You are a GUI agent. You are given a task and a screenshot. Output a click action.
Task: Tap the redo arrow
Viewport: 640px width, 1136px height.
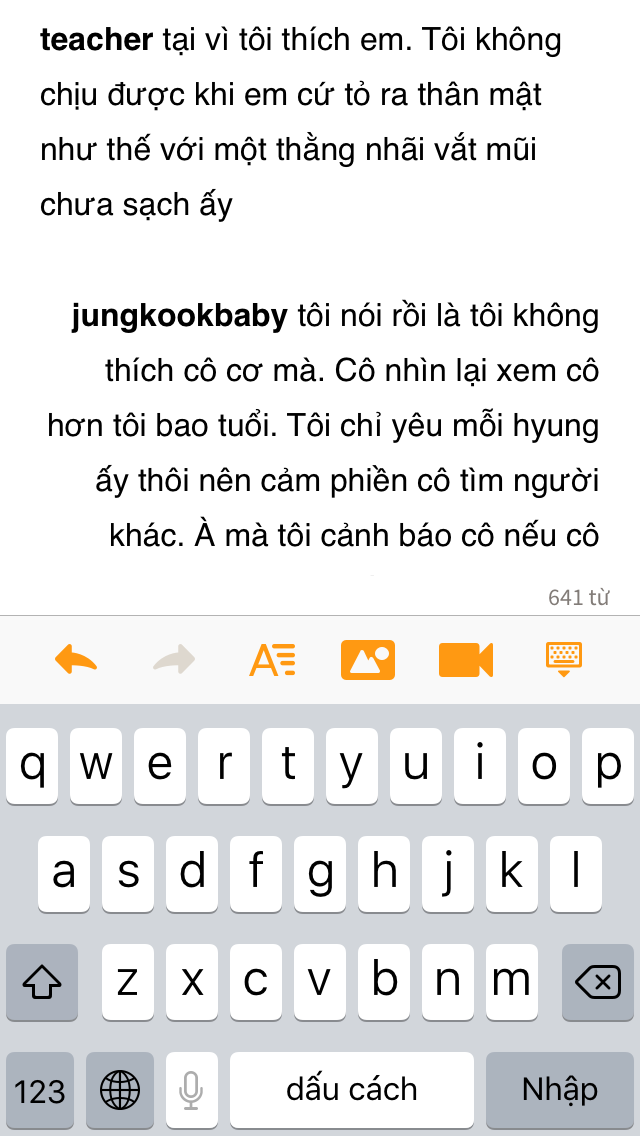tap(174, 659)
